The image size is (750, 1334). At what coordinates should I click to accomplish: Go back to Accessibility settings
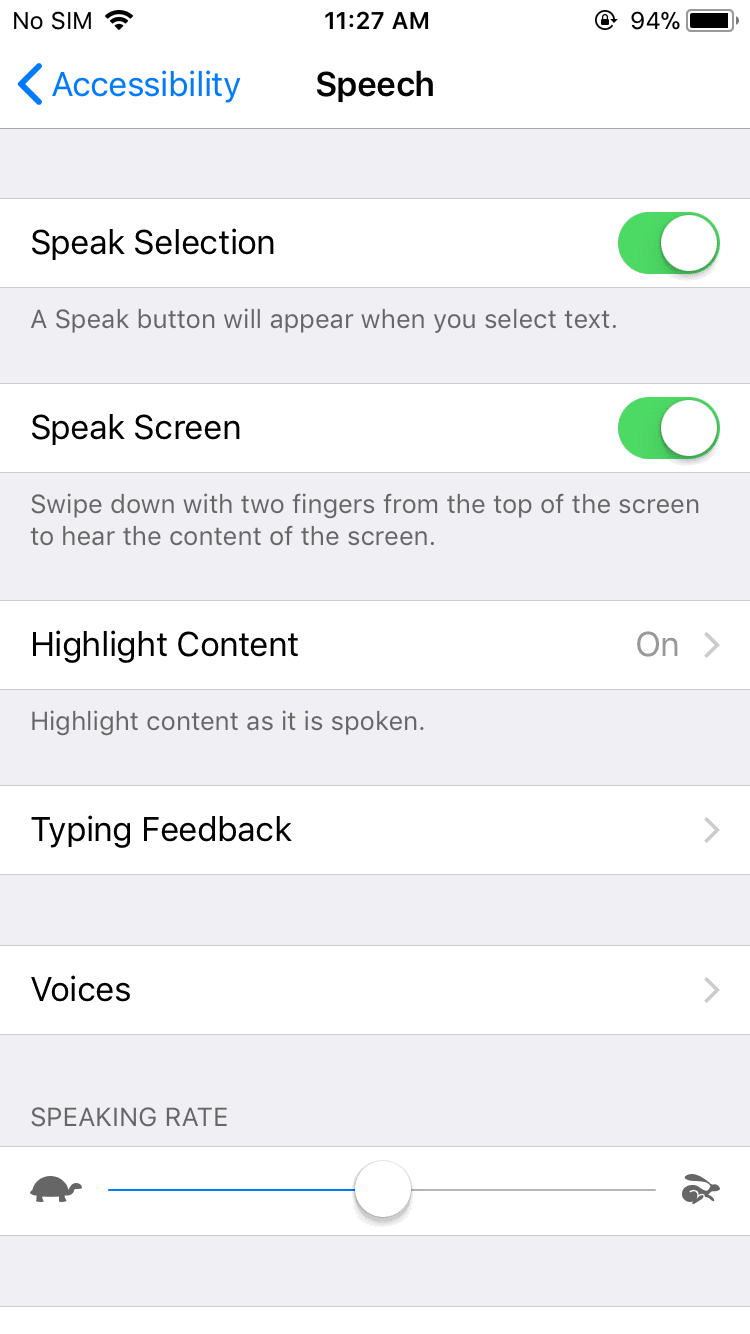point(129,85)
